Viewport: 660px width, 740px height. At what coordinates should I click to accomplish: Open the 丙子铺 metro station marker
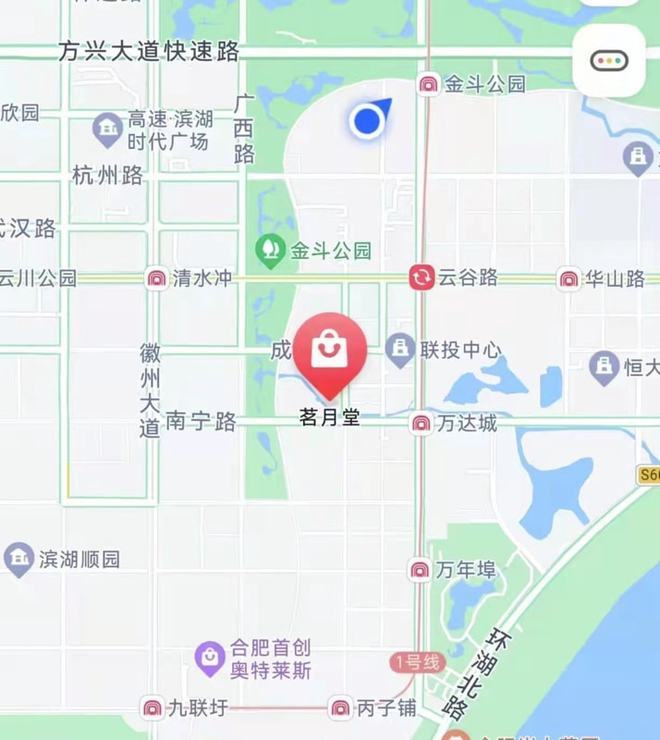click(340, 708)
